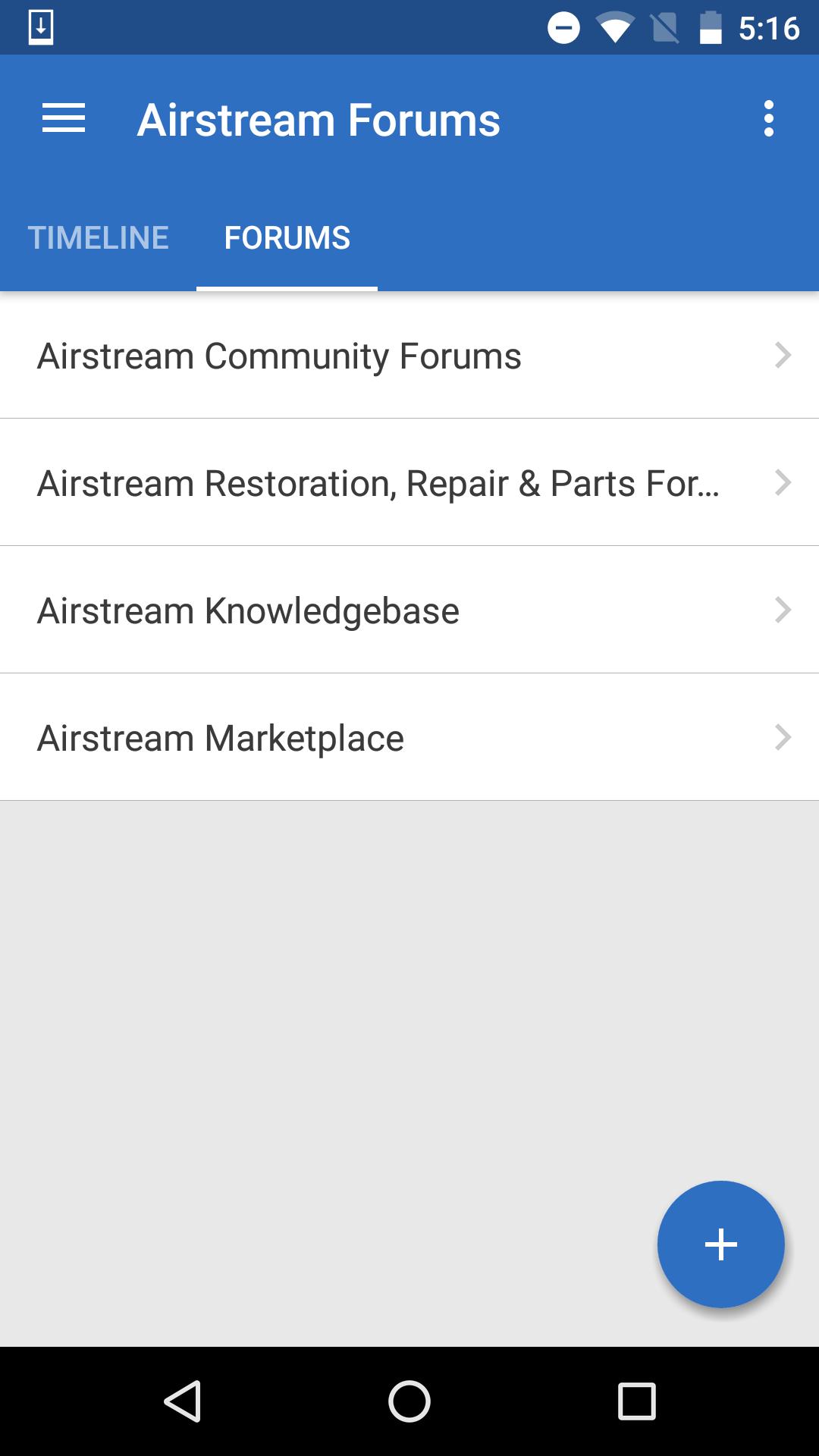Expand Airstream Knowledgebase via its chevron

tap(782, 610)
